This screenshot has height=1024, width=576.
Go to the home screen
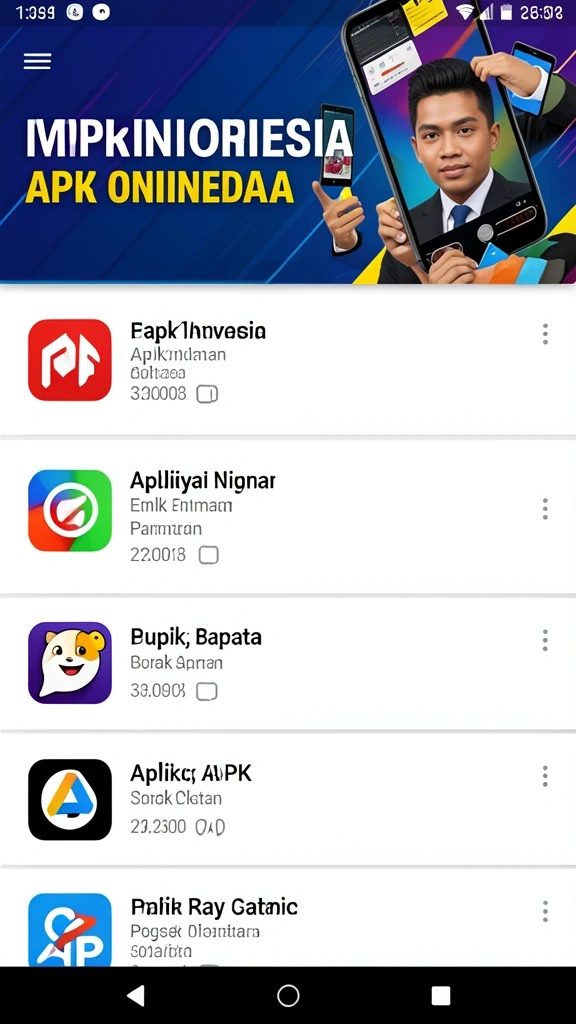288,995
